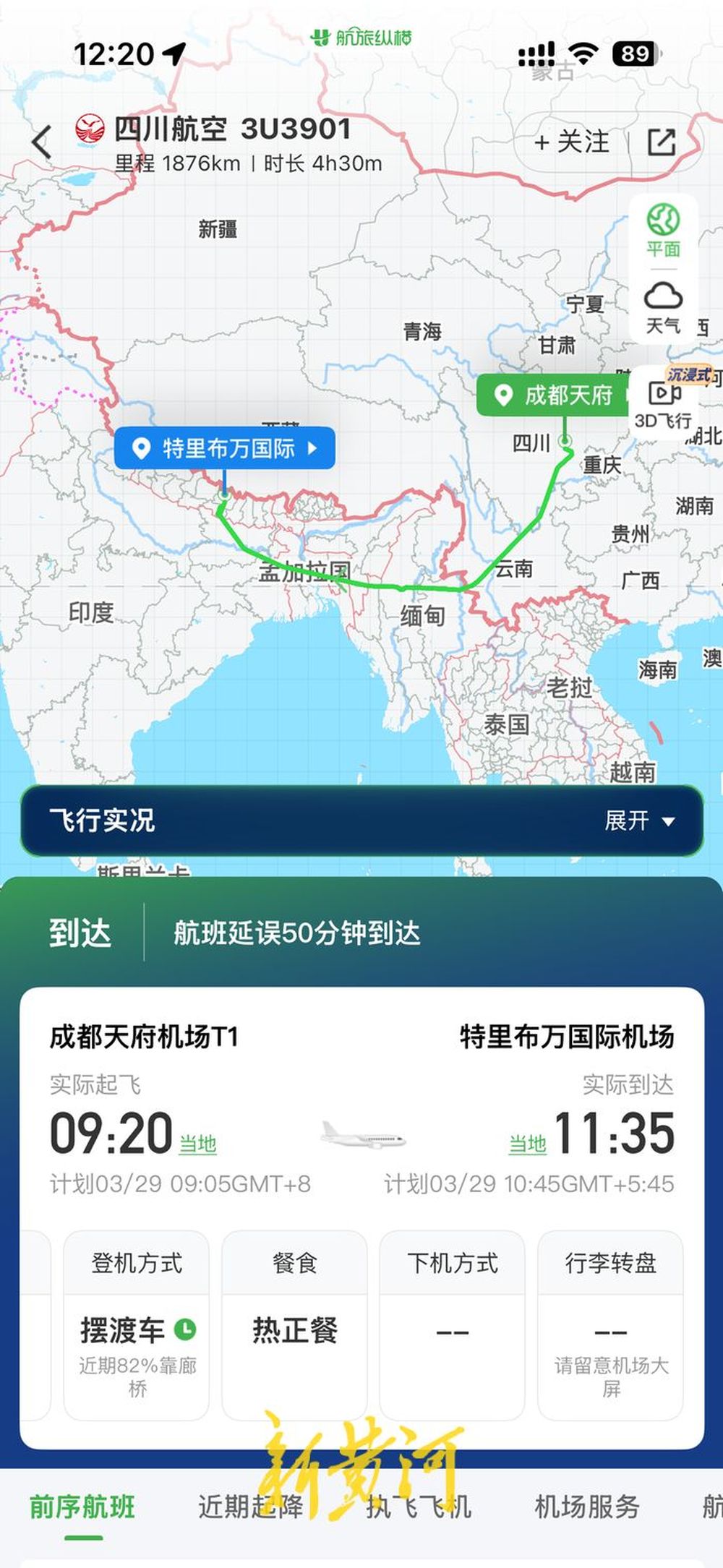
Task: Tap the 当地 link beside departure time 09:20
Action: 197,1144
